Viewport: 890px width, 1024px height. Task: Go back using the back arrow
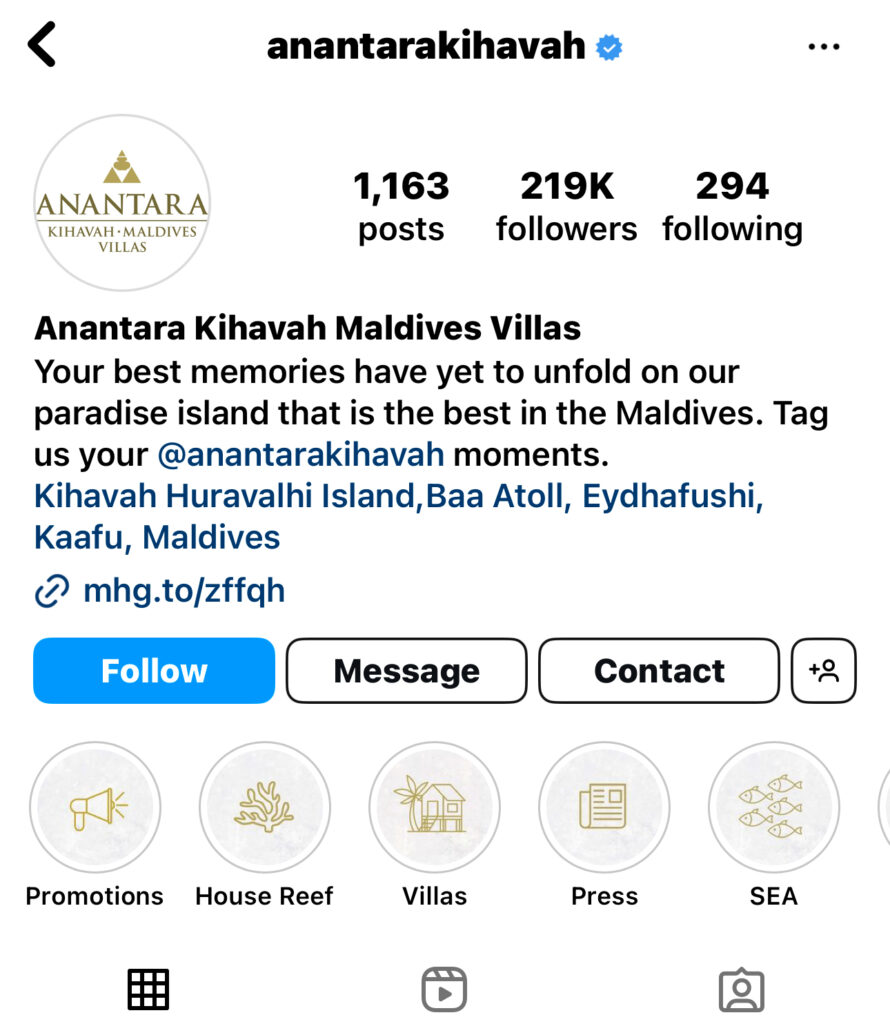42,45
